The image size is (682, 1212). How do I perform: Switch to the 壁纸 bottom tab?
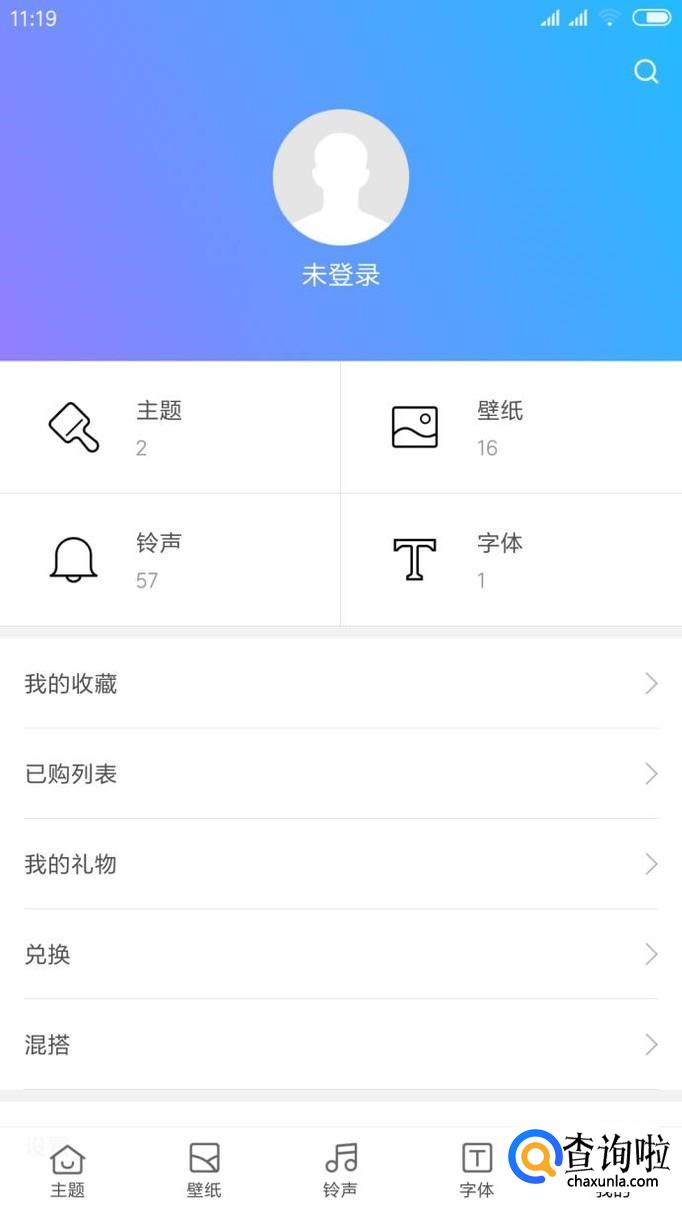pos(204,1170)
